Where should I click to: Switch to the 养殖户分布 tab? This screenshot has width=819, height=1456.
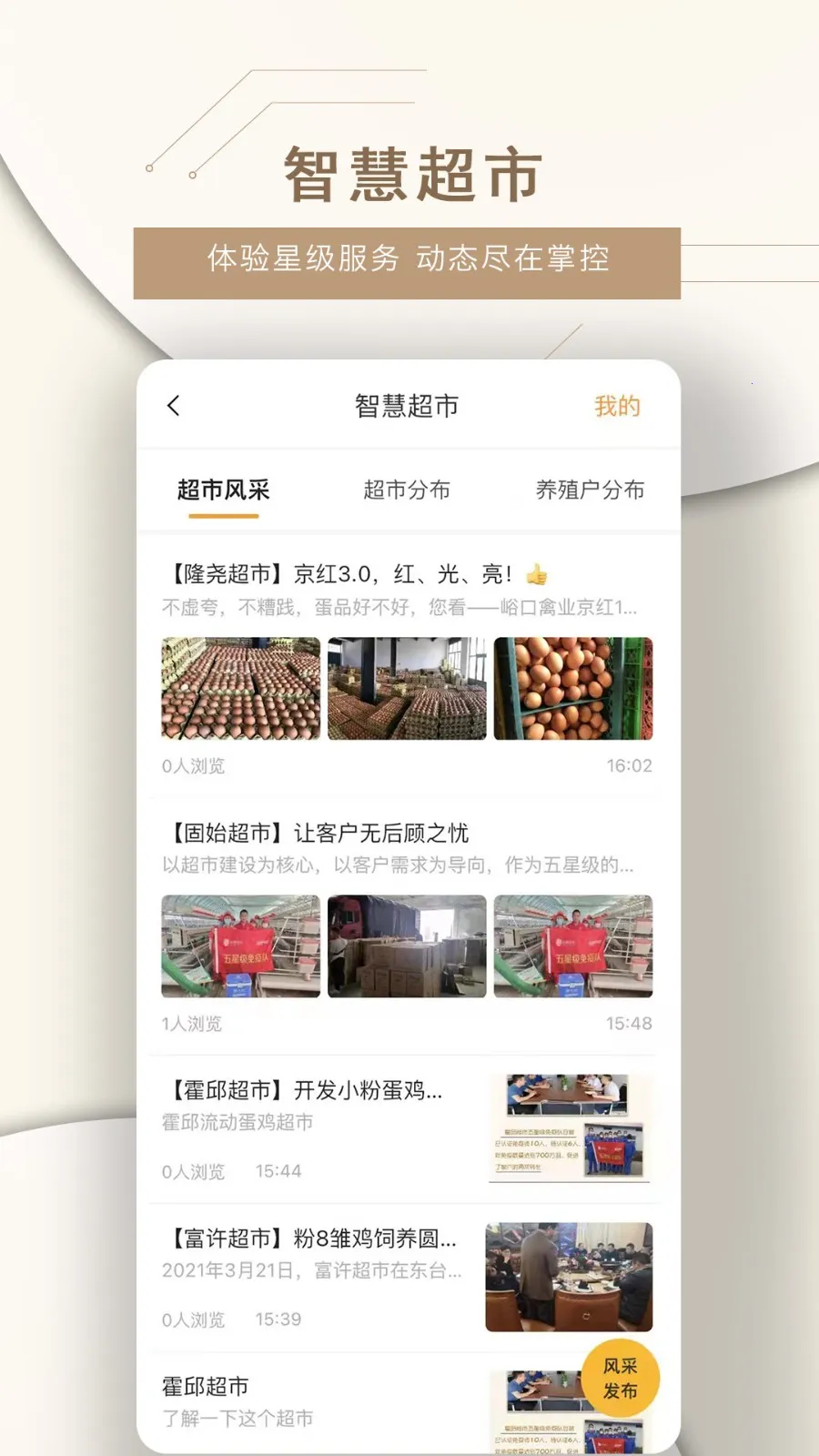591,490
